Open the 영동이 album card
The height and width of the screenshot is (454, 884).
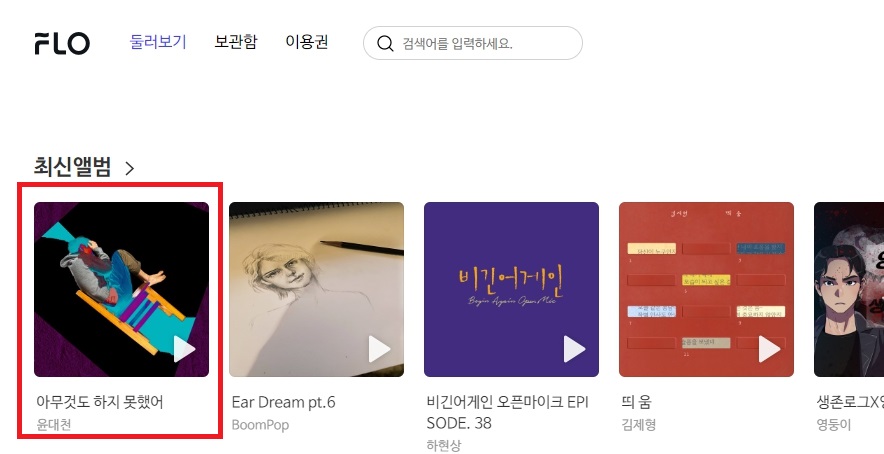(848, 290)
